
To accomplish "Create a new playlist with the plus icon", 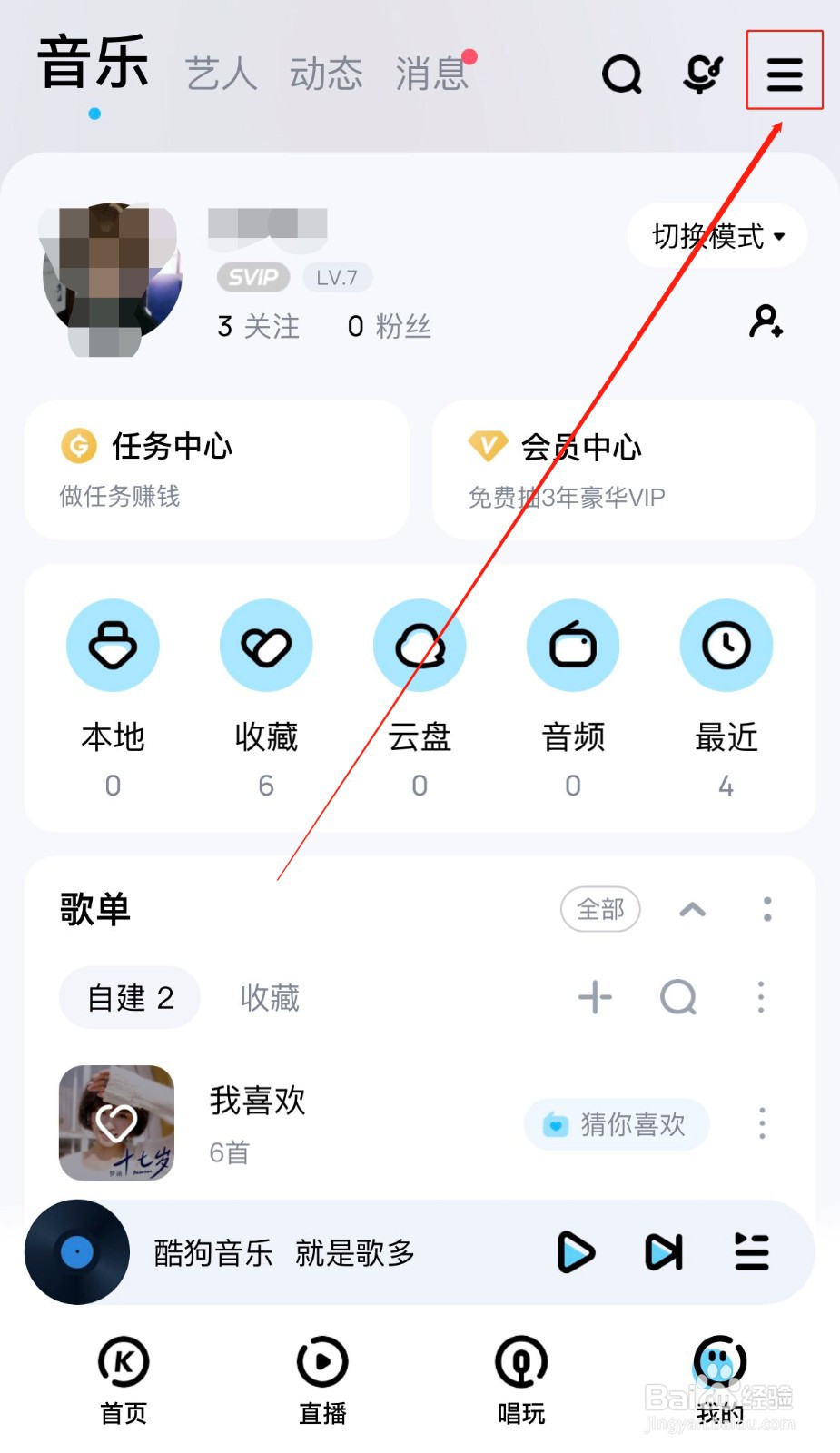I will coord(595,997).
